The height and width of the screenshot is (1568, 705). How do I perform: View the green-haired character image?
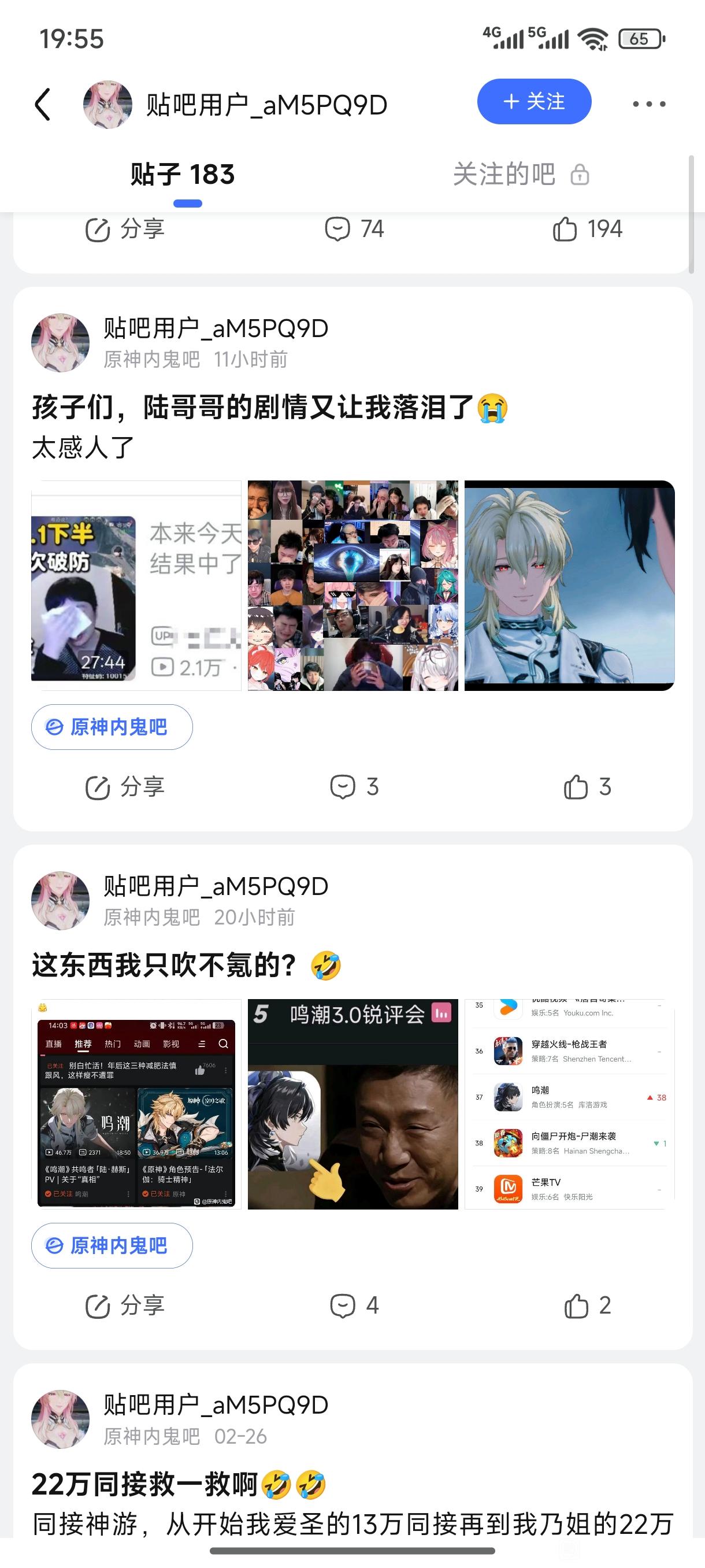pyautogui.click(x=569, y=585)
